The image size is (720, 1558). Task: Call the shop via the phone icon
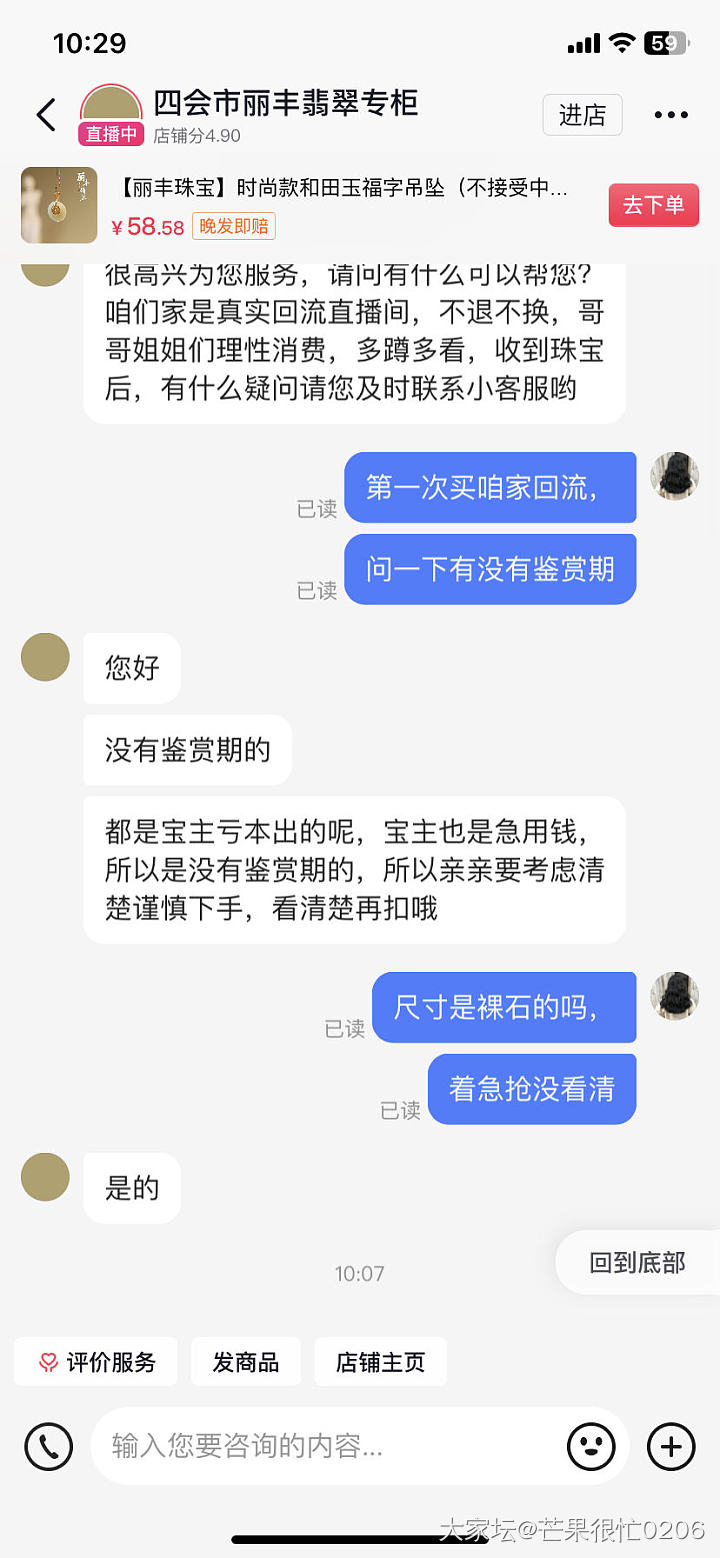pyautogui.click(x=48, y=1445)
